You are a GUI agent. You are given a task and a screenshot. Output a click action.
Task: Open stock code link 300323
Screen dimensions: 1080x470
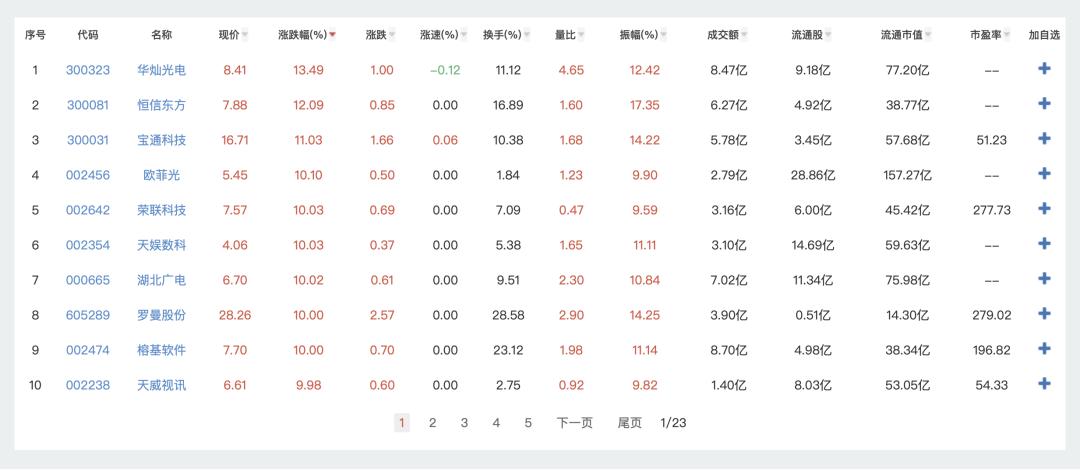(x=88, y=70)
